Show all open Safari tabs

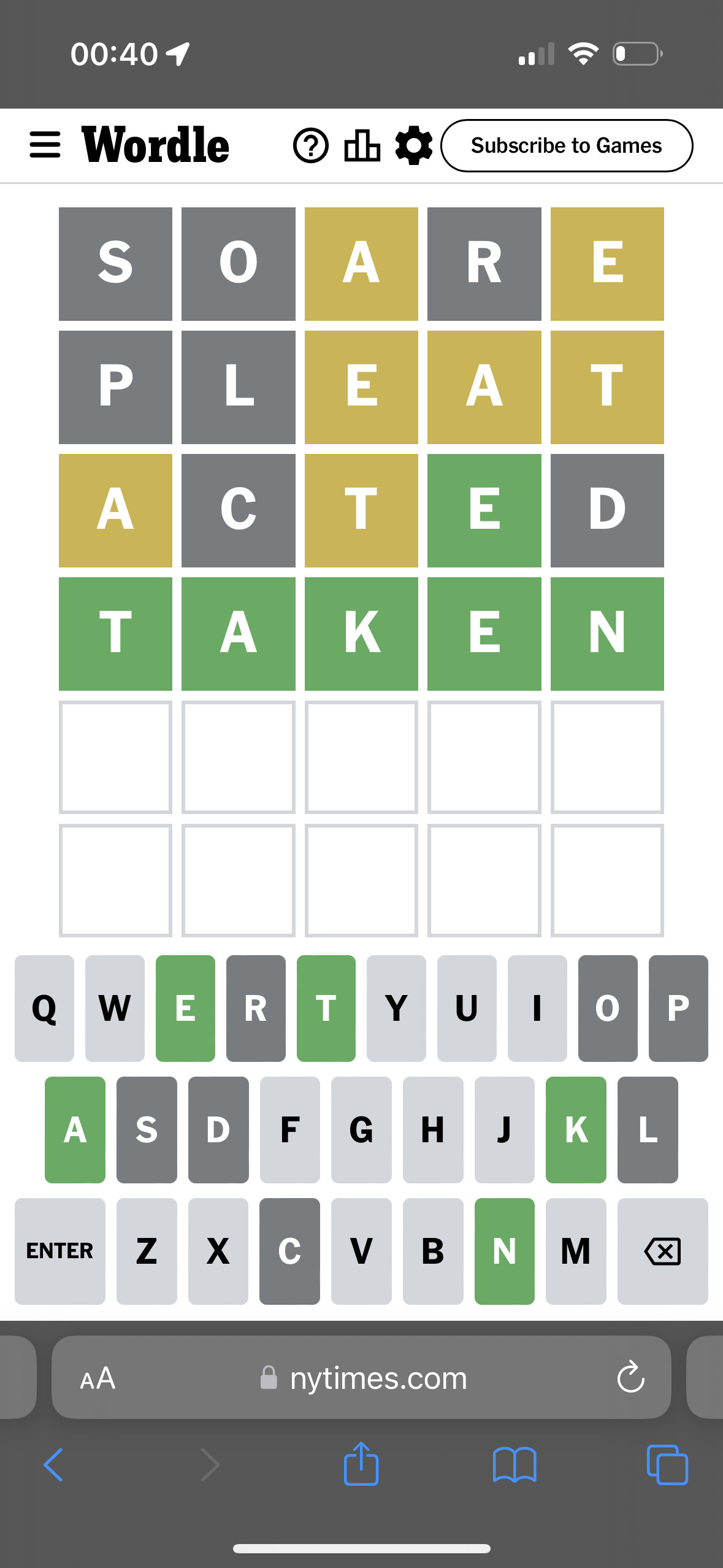pos(667,1464)
